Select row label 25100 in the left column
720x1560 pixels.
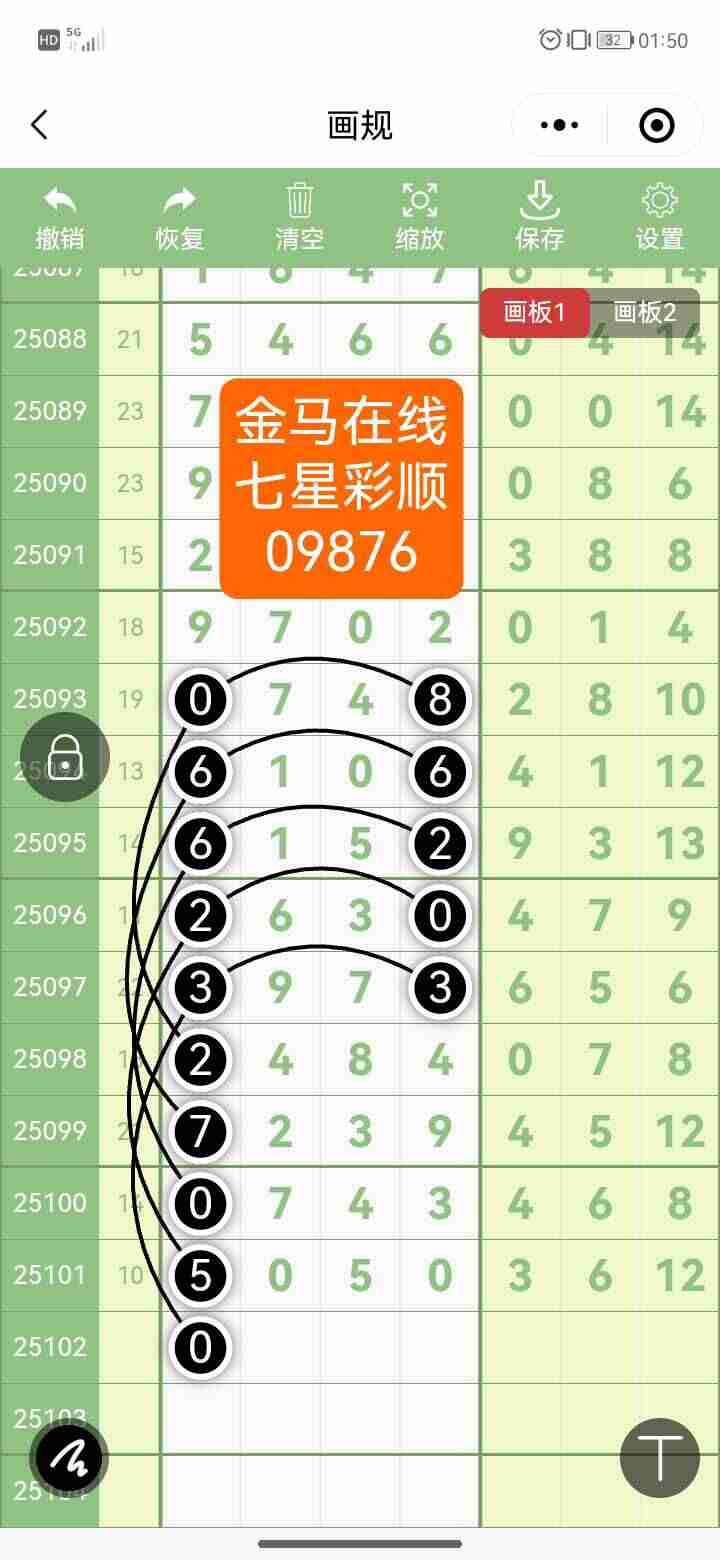(49, 1203)
